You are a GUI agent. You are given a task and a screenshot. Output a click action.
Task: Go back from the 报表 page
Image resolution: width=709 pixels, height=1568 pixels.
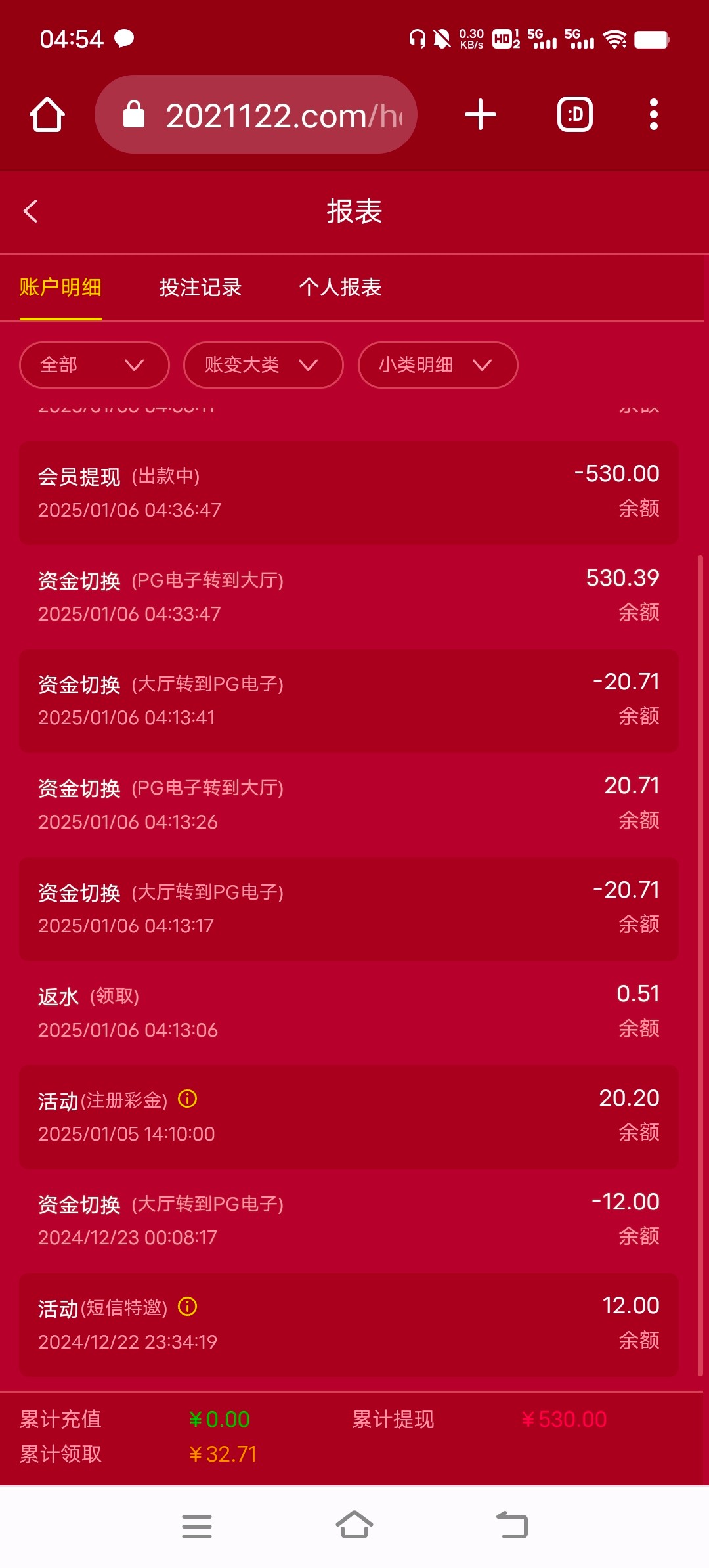coord(31,211)
